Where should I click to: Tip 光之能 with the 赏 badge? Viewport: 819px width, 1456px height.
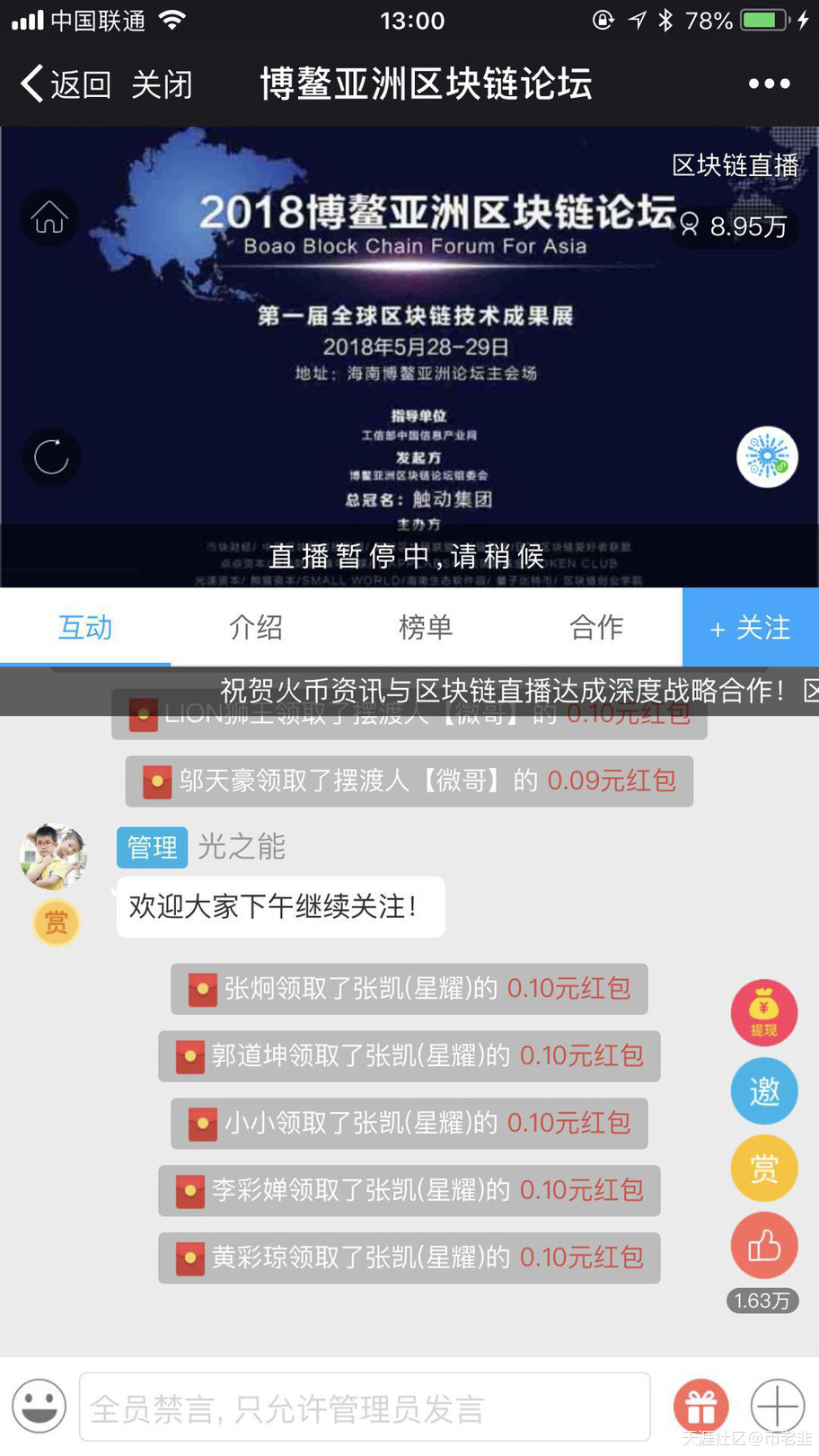[56, 922]
